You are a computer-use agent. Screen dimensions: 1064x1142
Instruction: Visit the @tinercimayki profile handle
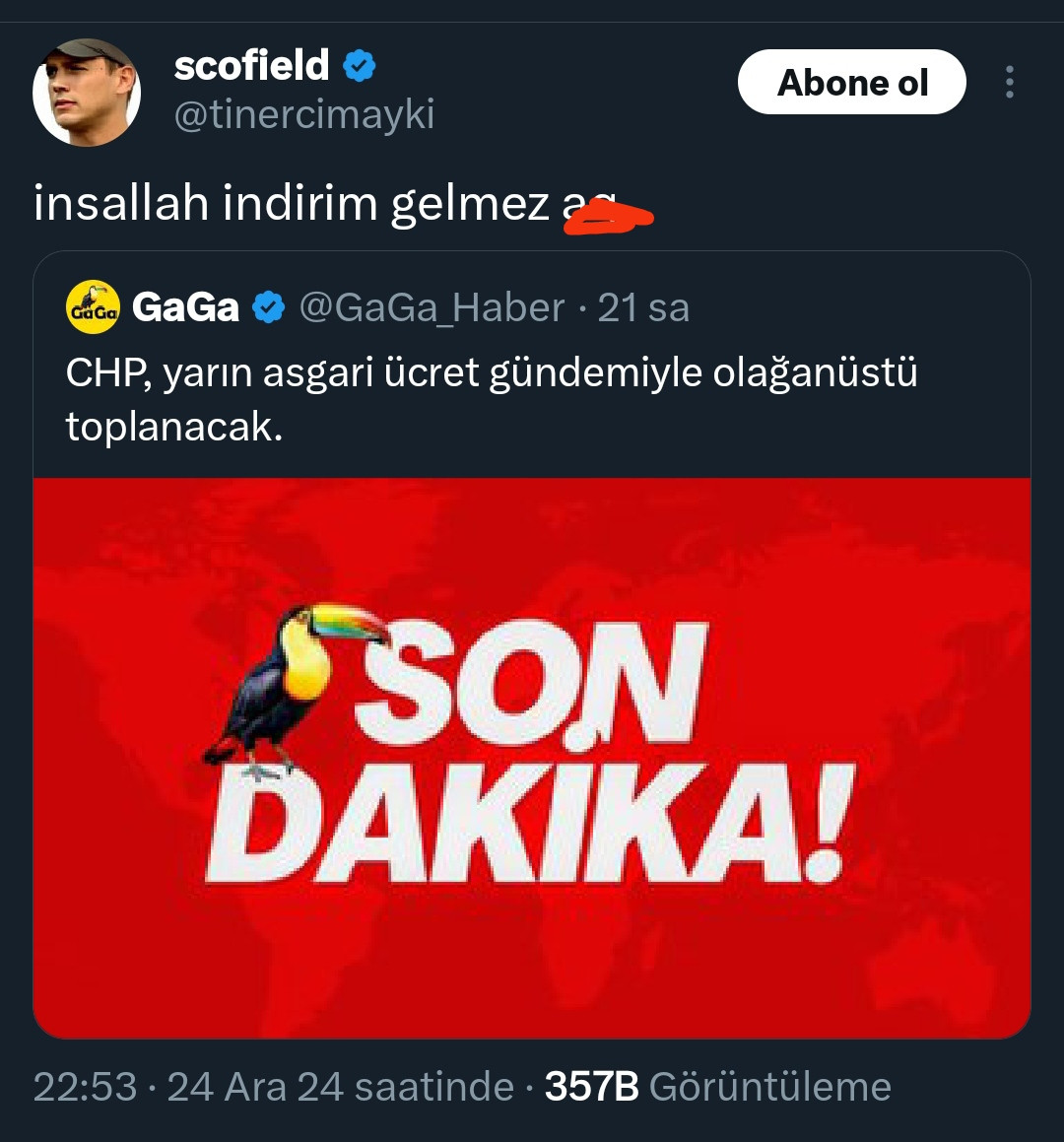point(303,115)
